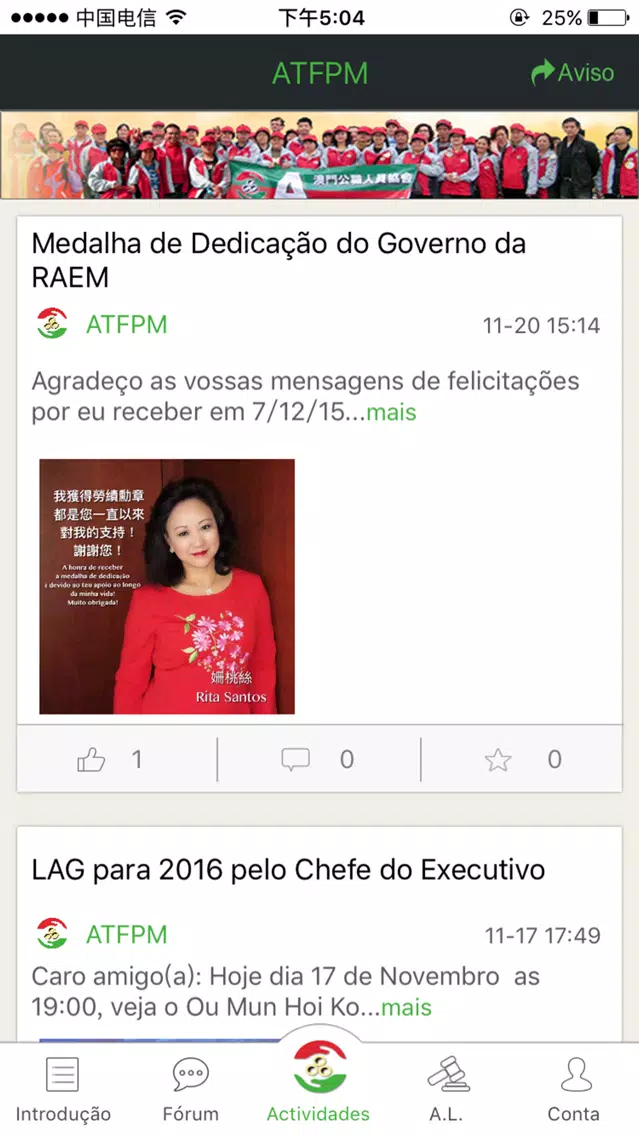Open the ATFPM author of the Medalha post
Viewport: 639px width, 1136px height.
click(x=126, y=324)
